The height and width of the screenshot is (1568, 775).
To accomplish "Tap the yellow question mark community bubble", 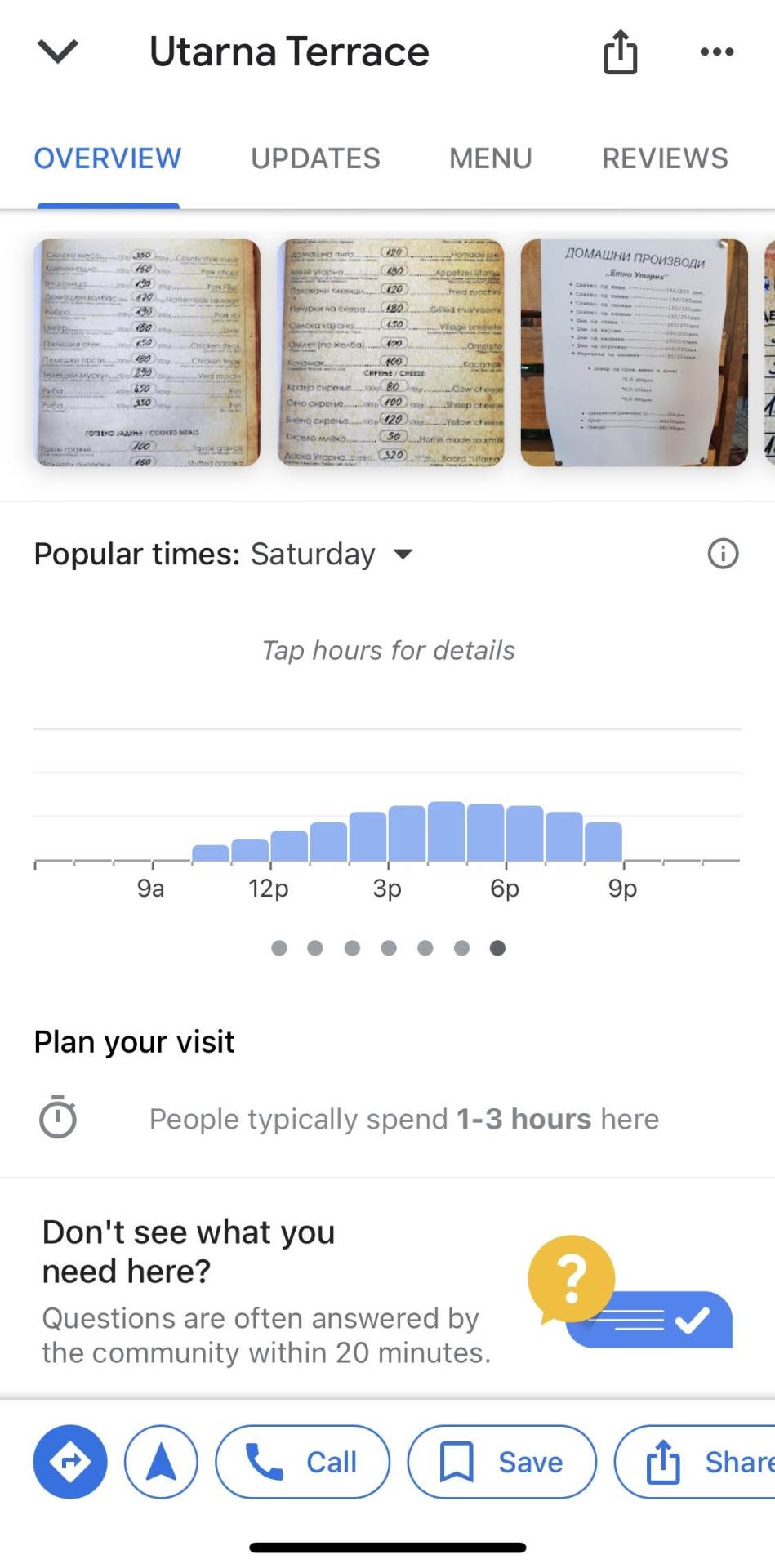I will (x=571, y=1280).
